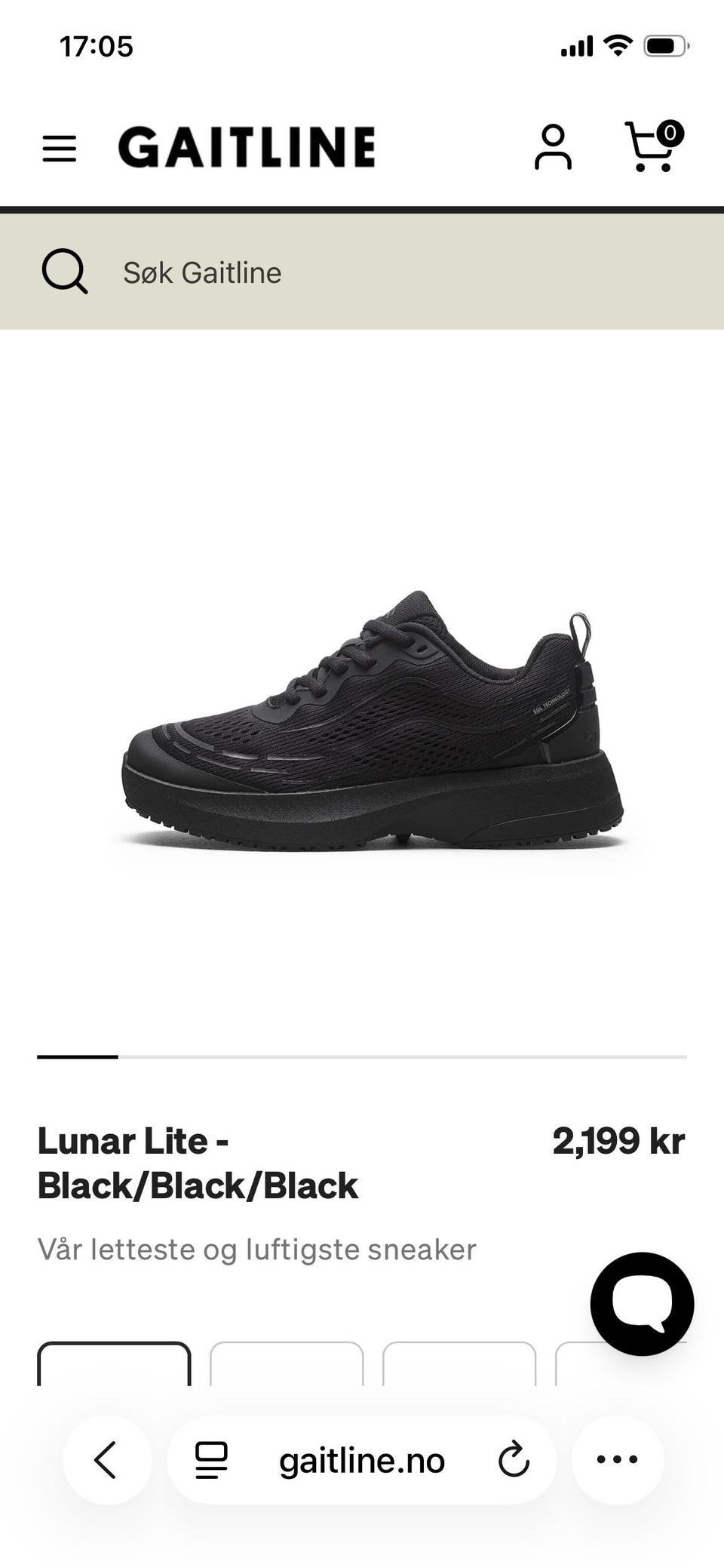724x1568 pixels.
Task: Open the chat support bubble
Action: 642,1304
